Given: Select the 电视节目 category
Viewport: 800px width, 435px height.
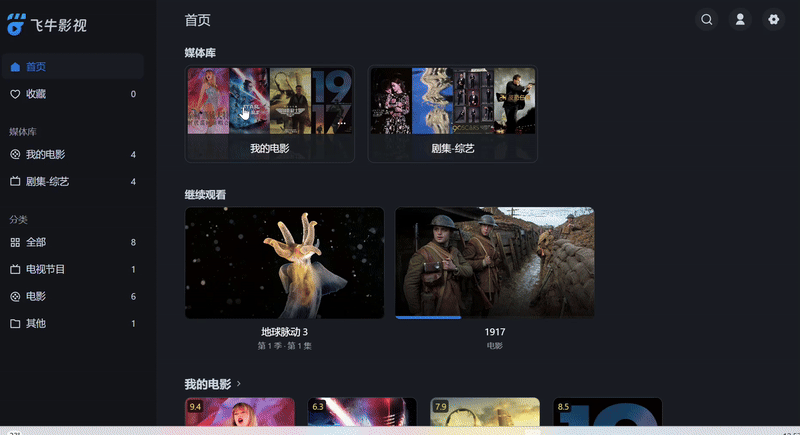Looking at the screenshot, I should point(45,270).
